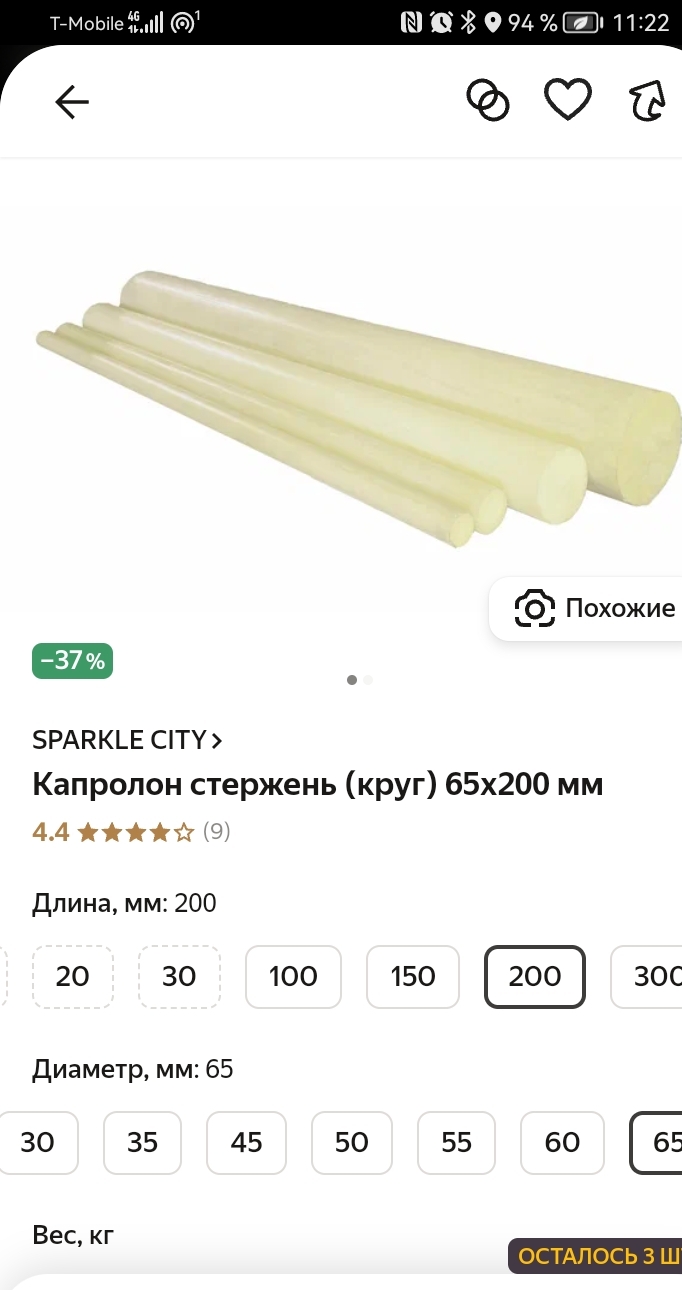This screenshot has width=682, height=1290.
Task: Select diameter 35 mm
Action: pos(143,1142)
